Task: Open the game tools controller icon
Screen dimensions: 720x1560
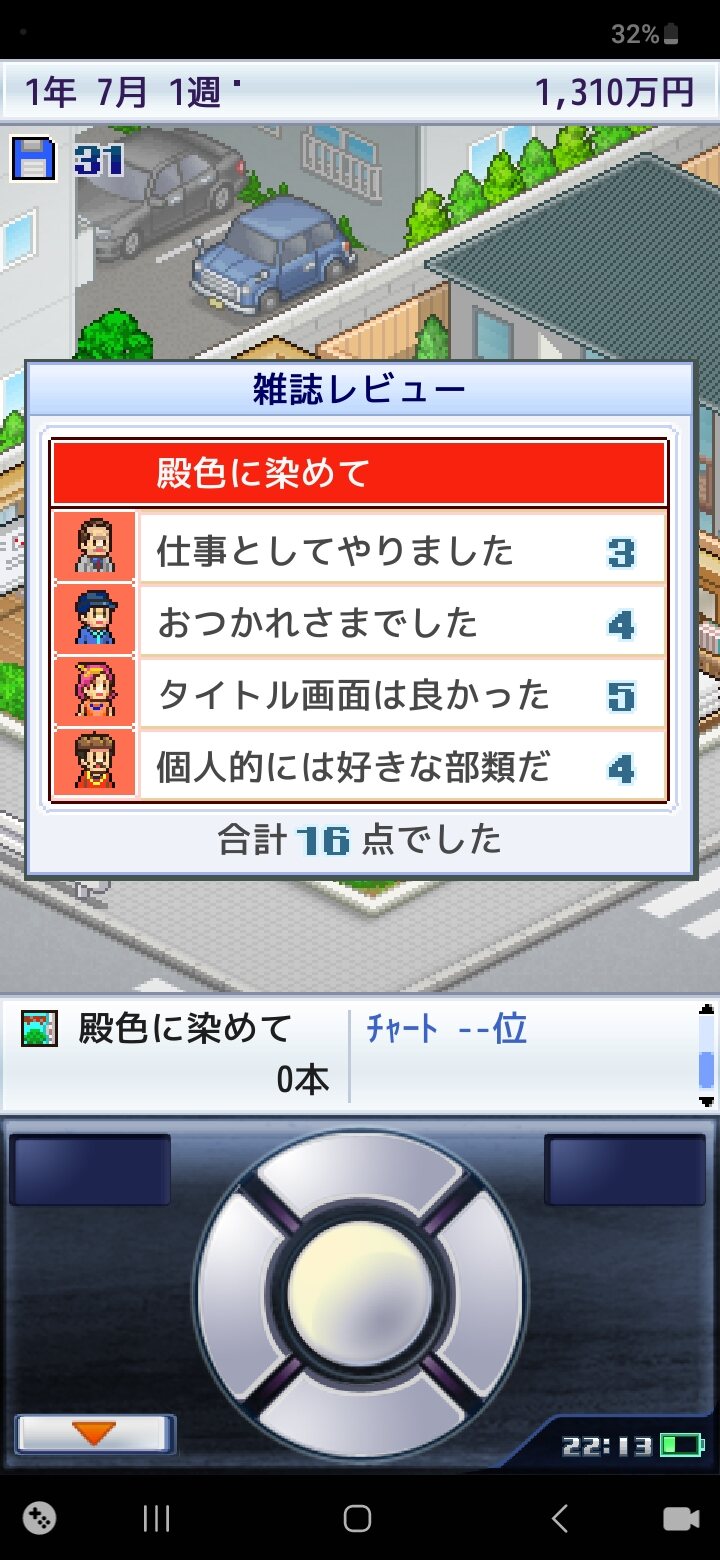Action: pos(39,1519)
